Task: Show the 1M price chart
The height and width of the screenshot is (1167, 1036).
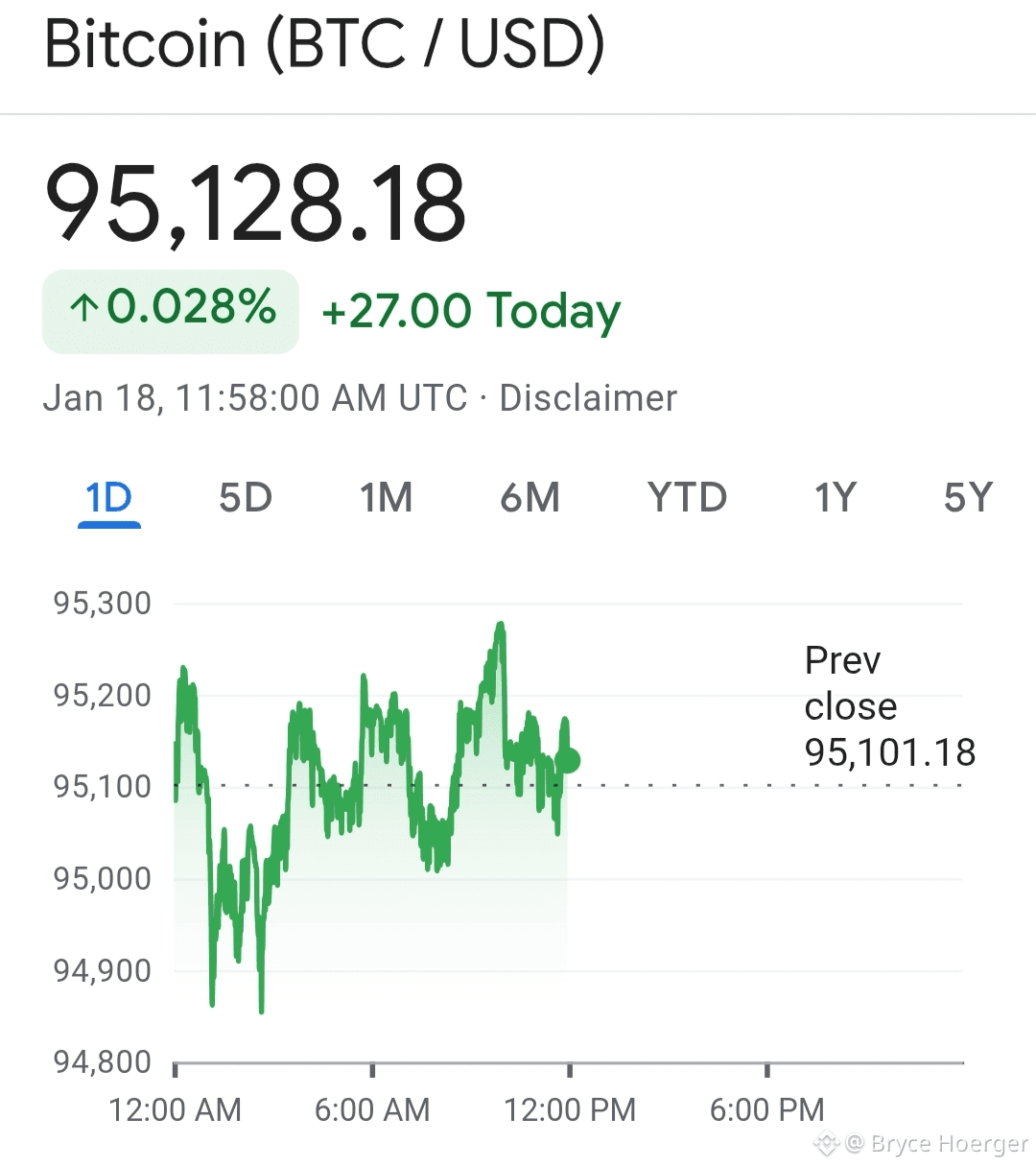Action: (x=386, y=498)
